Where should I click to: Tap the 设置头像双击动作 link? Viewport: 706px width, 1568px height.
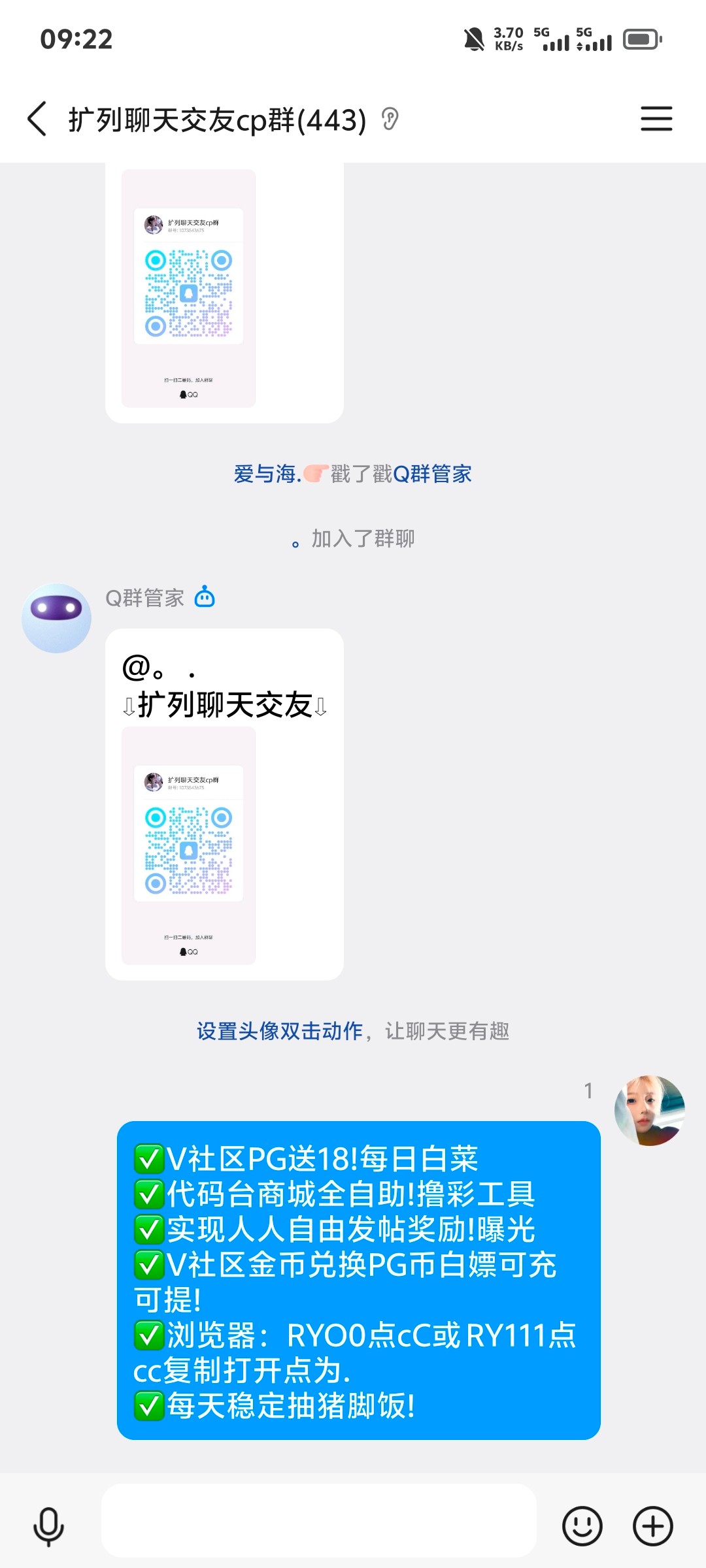coord(280,1031)
